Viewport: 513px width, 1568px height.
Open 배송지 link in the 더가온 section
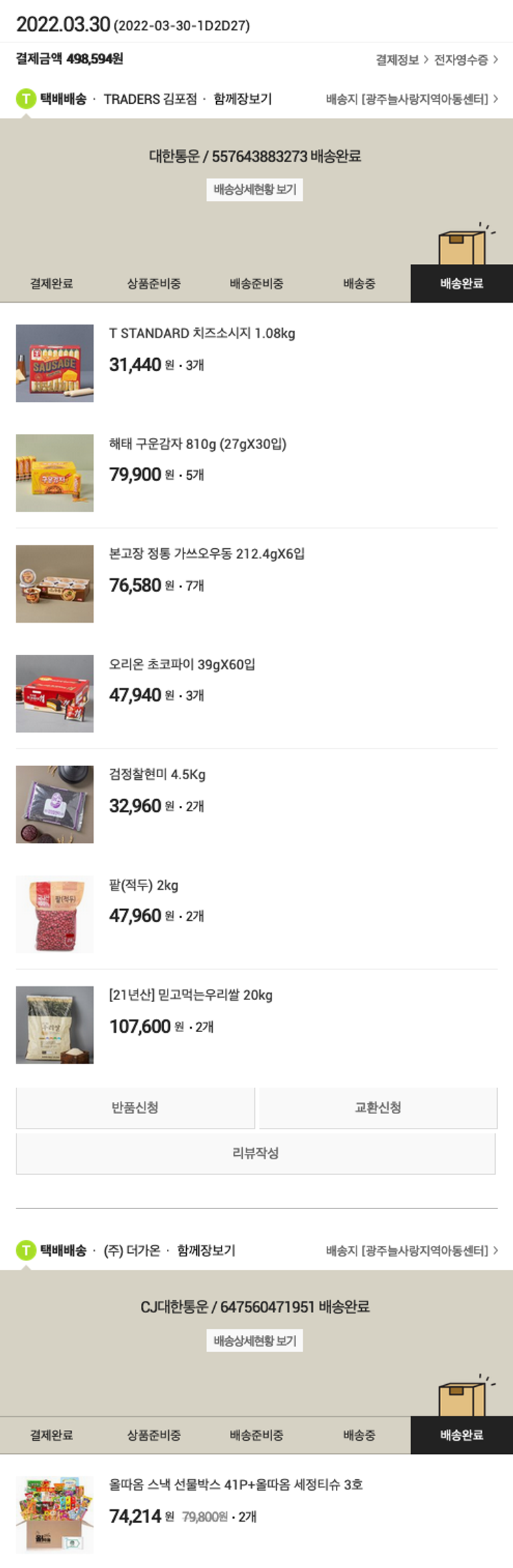(x=411, y=1251)
